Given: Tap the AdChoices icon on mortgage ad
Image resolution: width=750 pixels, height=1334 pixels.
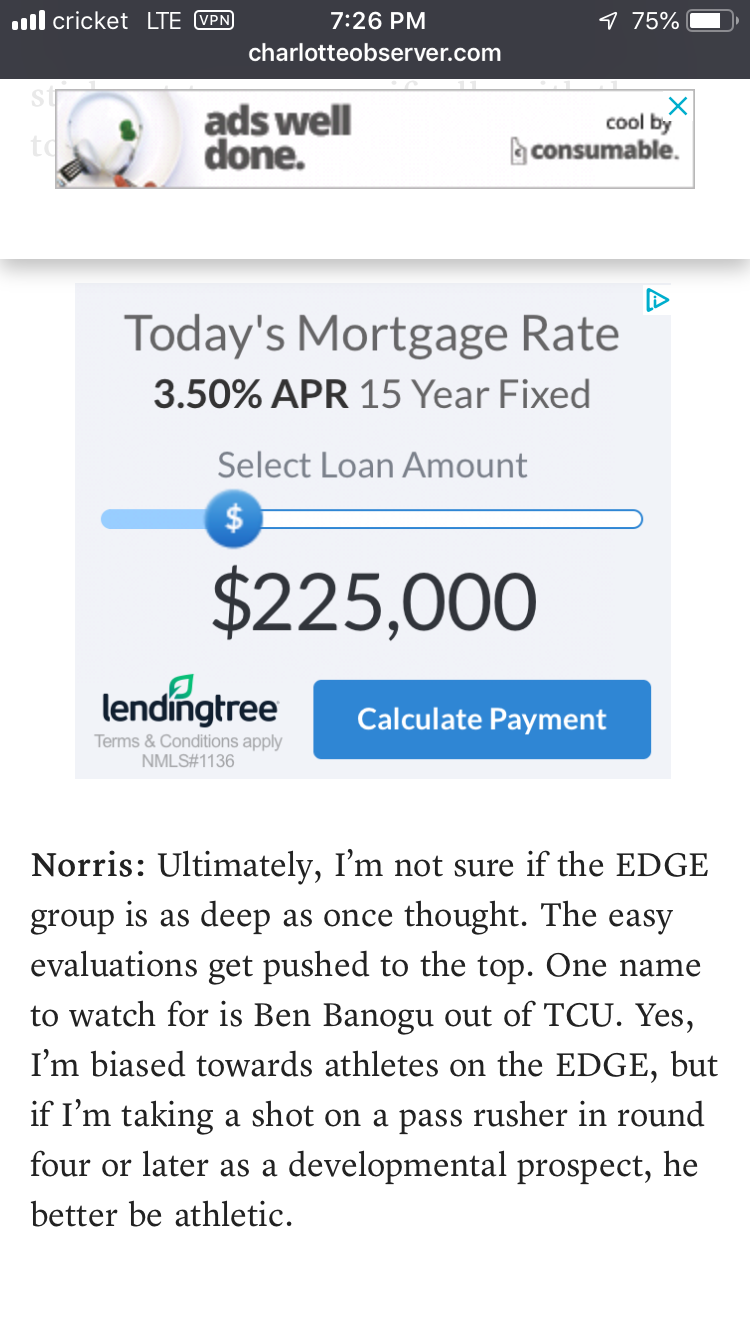Looking at the screenshot, I should (x=657, y=299).
